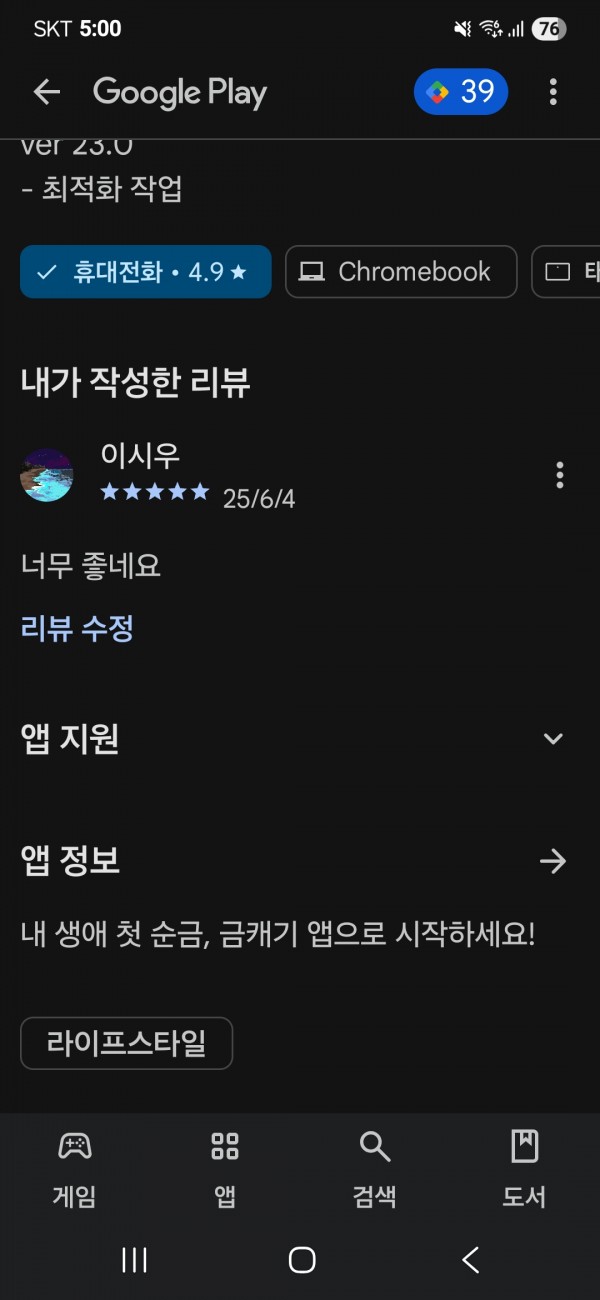
Task: Tap 리뷰 수정 to edit the review
Action: [x=77, y=629]
